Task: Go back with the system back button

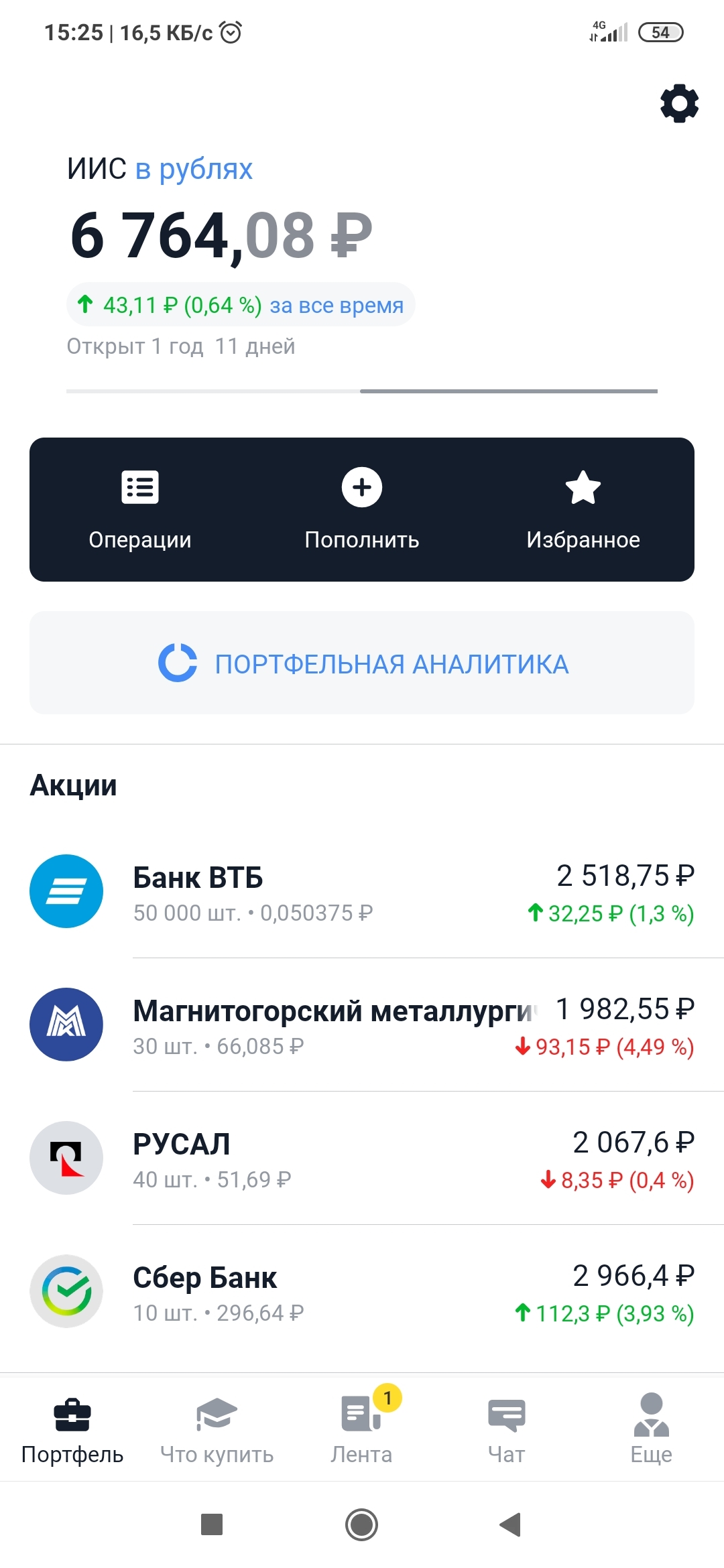Action: pos(511,1524)
